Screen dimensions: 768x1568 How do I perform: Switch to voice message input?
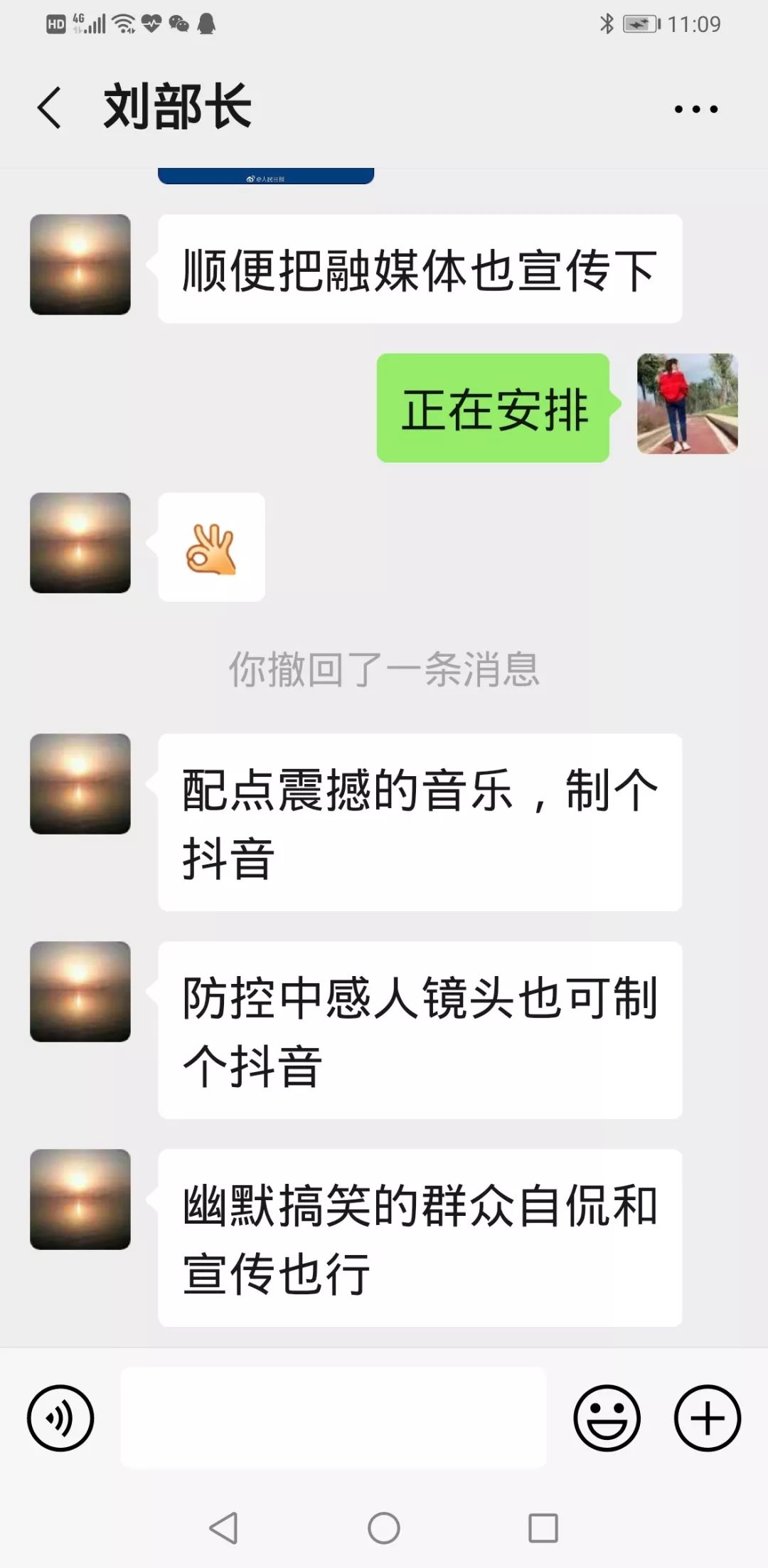60,1417
